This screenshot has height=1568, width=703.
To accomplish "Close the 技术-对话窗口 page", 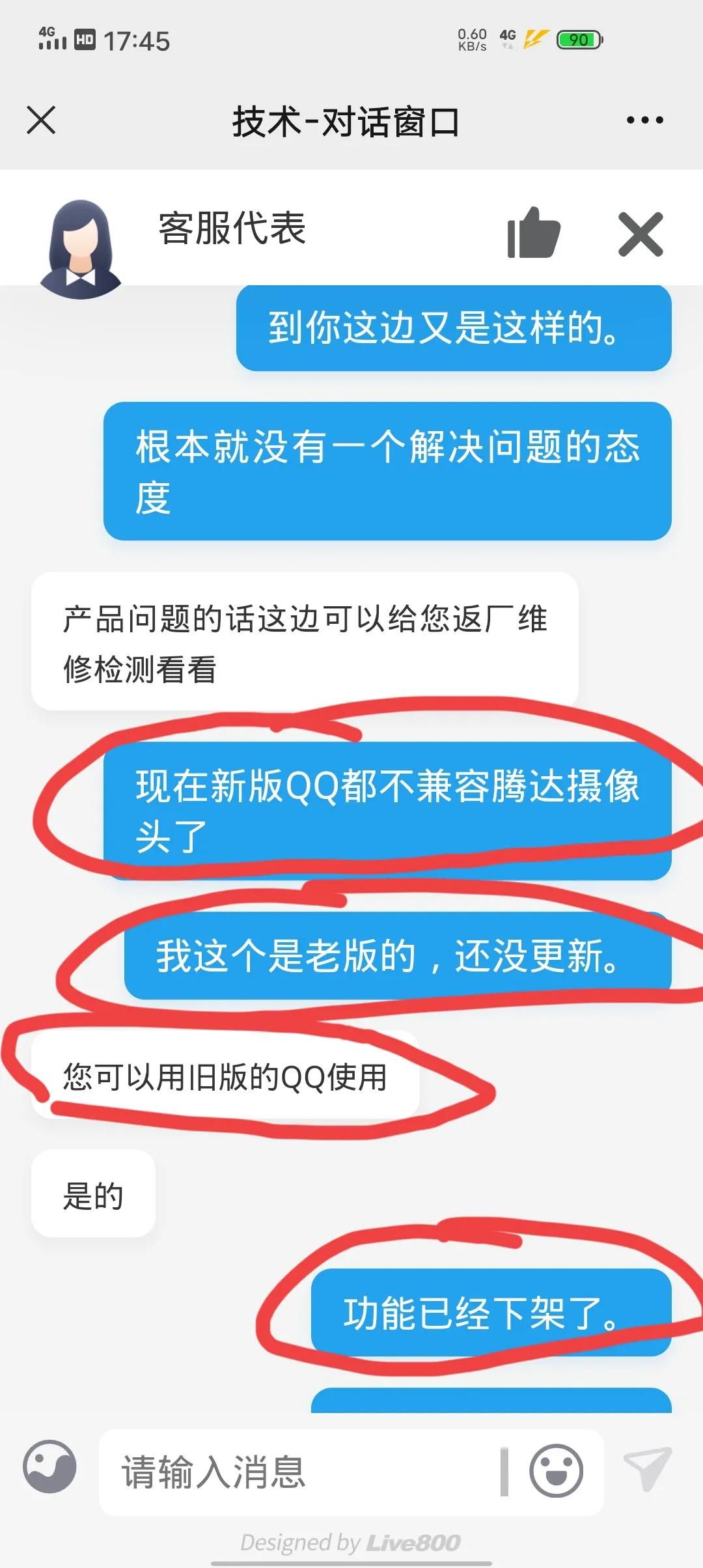I will 41,120.
